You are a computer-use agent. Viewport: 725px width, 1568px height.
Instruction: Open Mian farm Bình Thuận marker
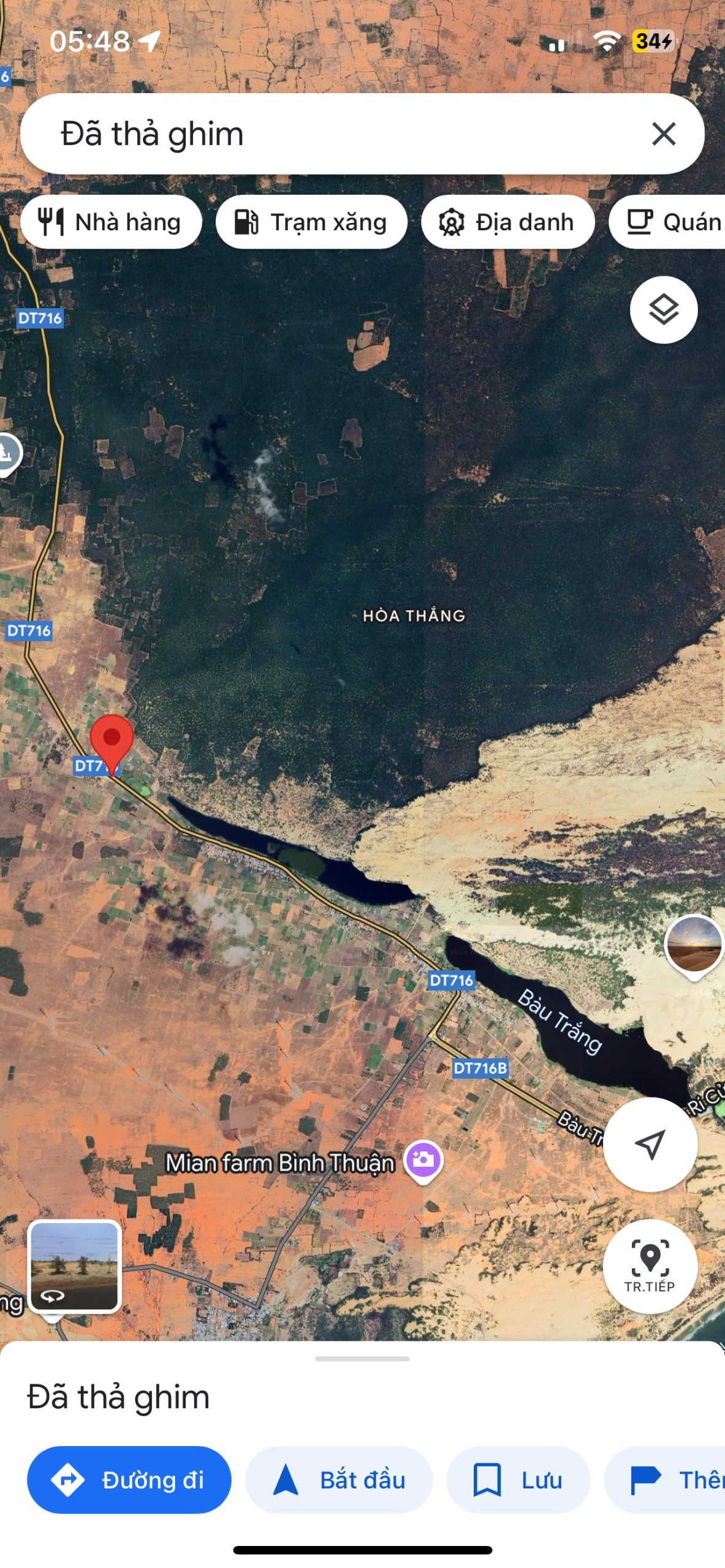point(423,1159)
